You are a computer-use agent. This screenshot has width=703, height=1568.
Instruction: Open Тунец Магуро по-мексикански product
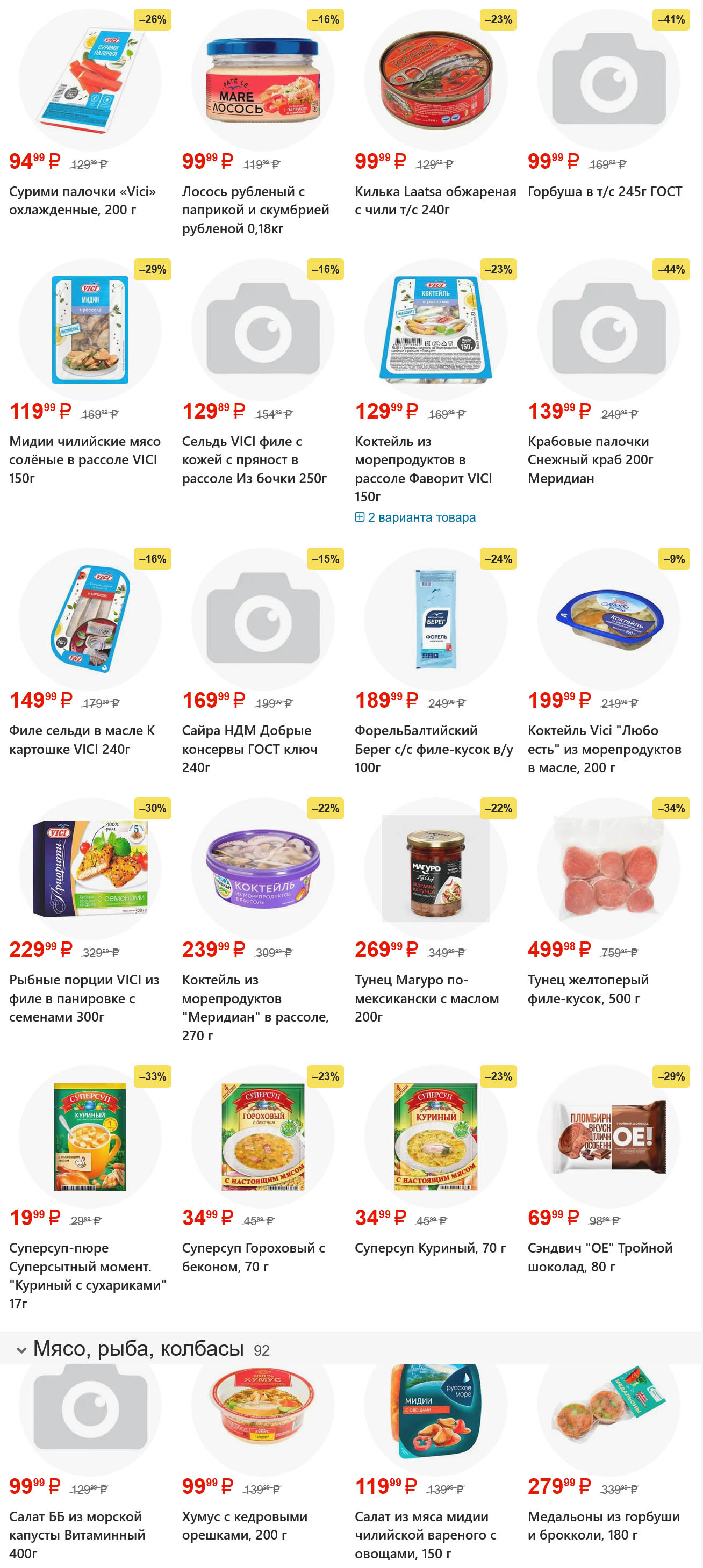tap(426, 998)
